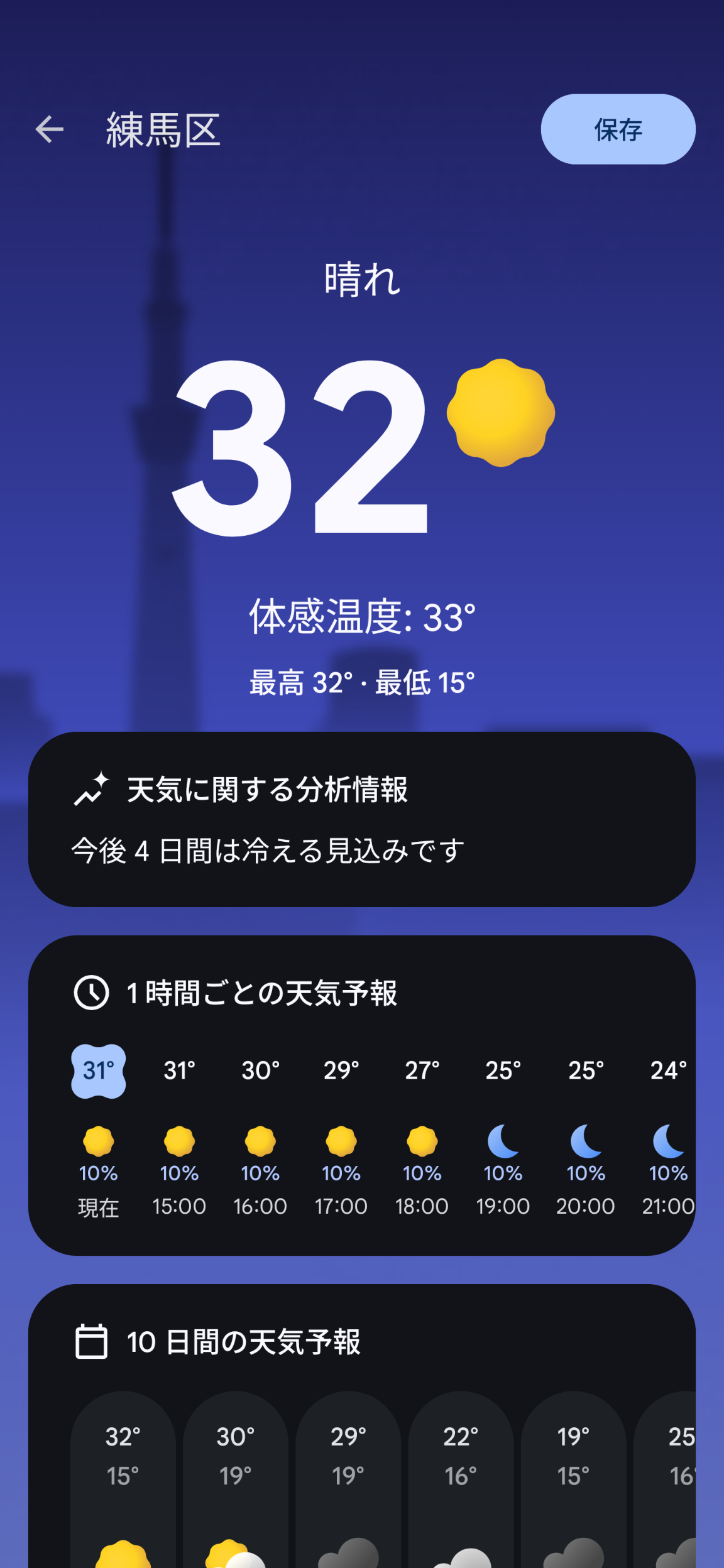Tap the 保存 button to save location
Image resolution: width=724 pixels, height=1568 pixels.
(x=618, y=130)
